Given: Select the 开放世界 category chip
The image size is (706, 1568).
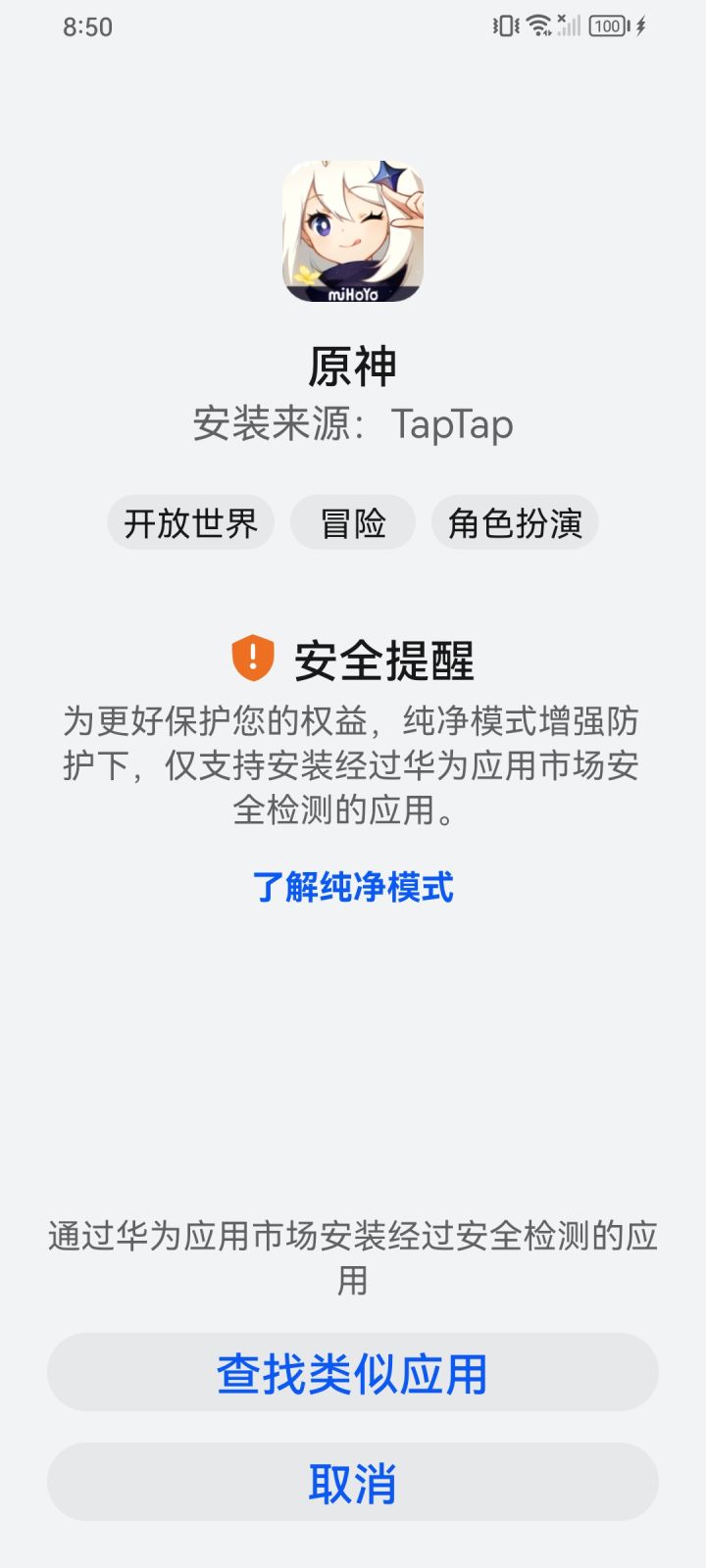Looking at the screenshot, I should (x=190, y=522).
